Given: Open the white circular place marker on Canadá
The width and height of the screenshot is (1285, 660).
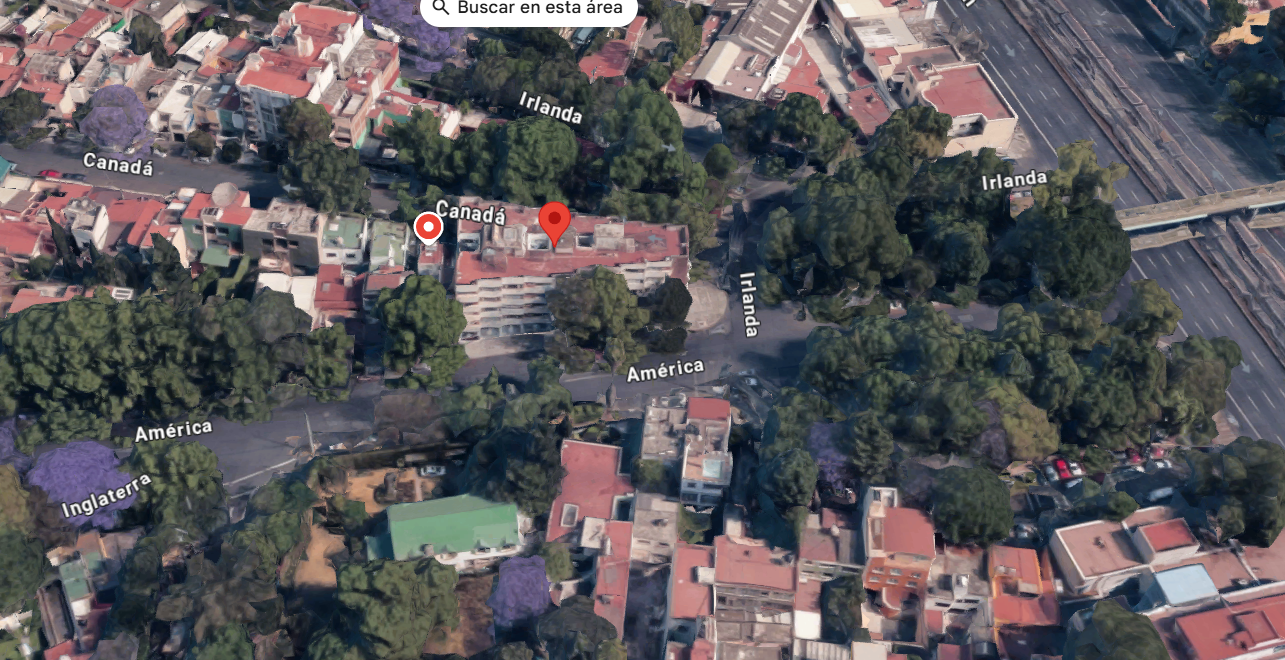Looking at the screenshot, I should (428, 229).
